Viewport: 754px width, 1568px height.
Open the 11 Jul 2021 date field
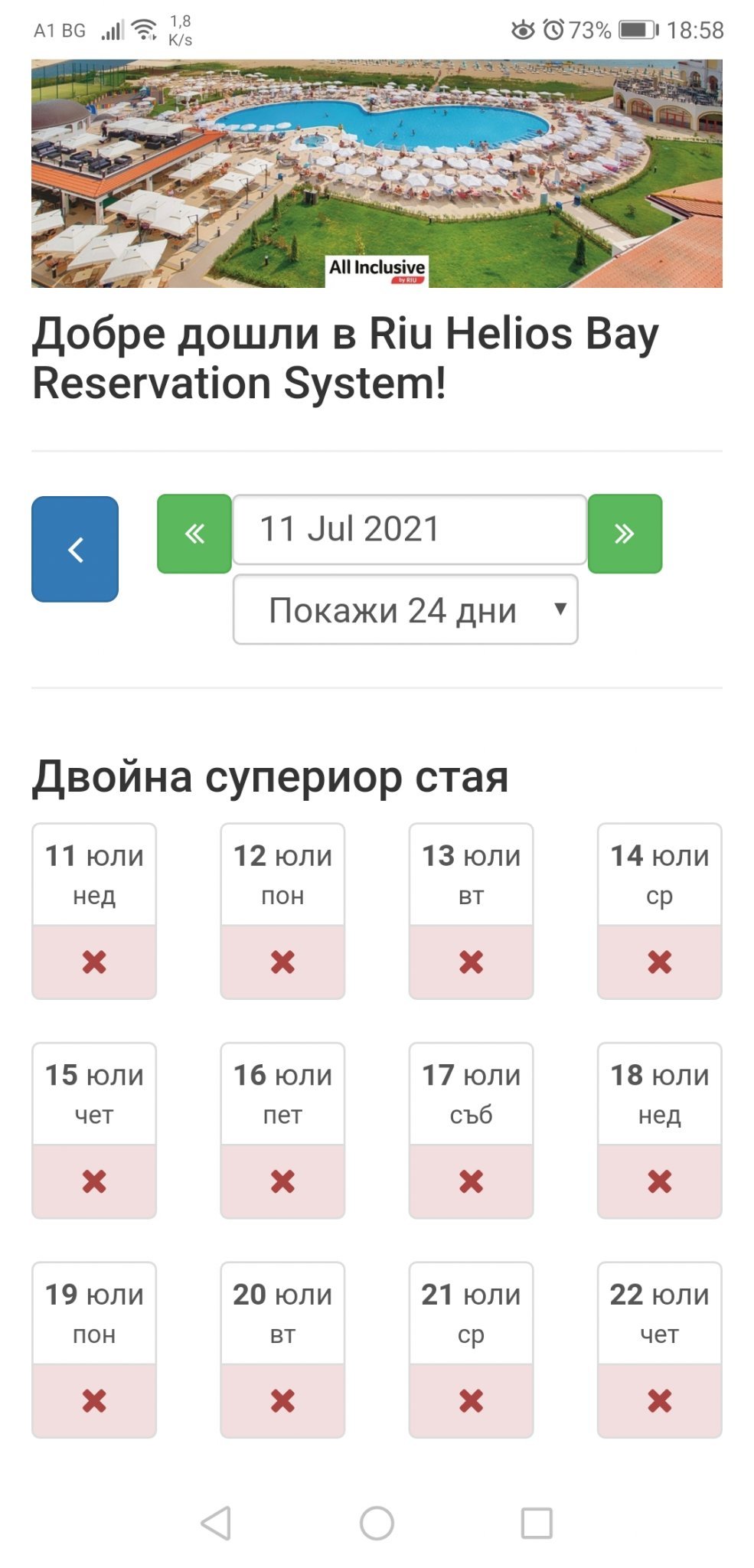point(410,530)
